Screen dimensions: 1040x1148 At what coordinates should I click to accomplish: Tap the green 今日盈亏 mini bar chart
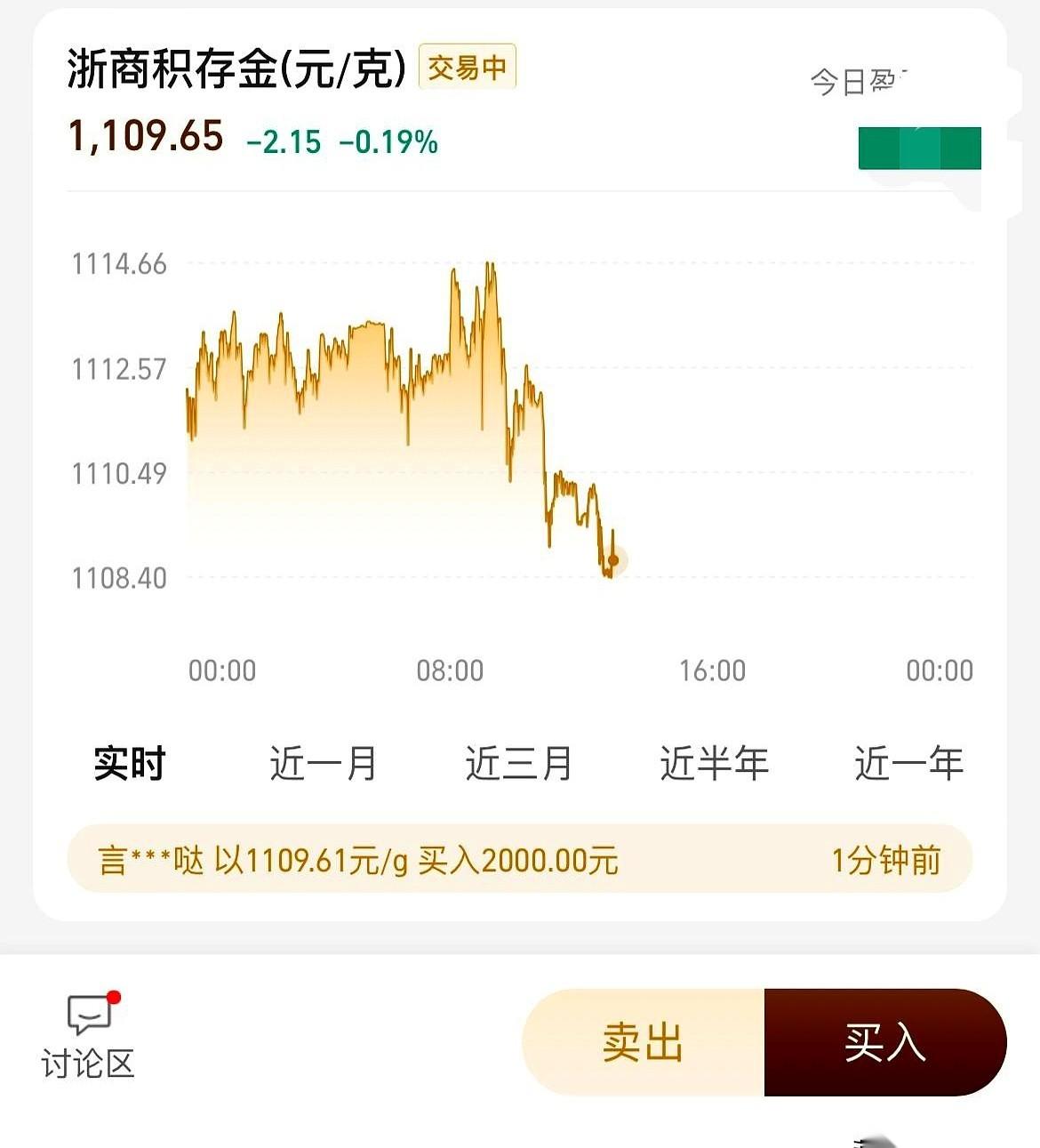pos(920,148)
